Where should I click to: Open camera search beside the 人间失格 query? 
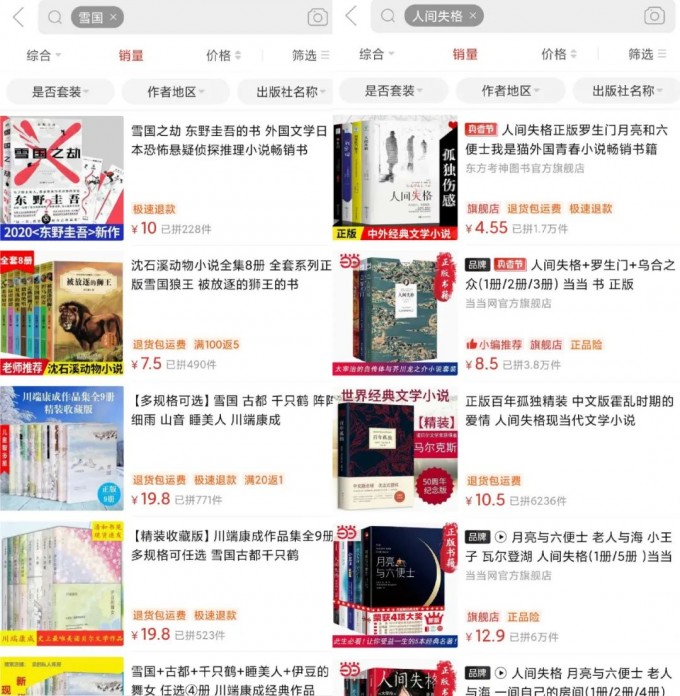coord(654,16)
